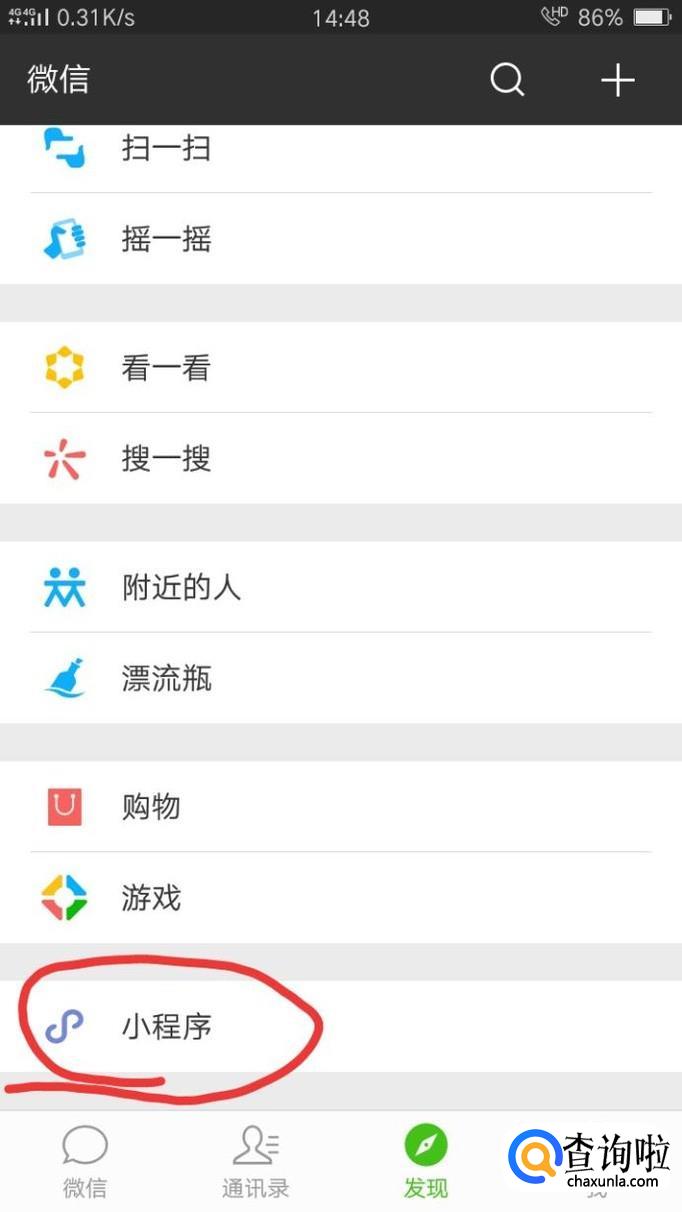The height and width of the screenshot is (1212, 682).
Task: Open 摇一摇 shake feature
Action: pyautogui.click(x=166, y=239)
